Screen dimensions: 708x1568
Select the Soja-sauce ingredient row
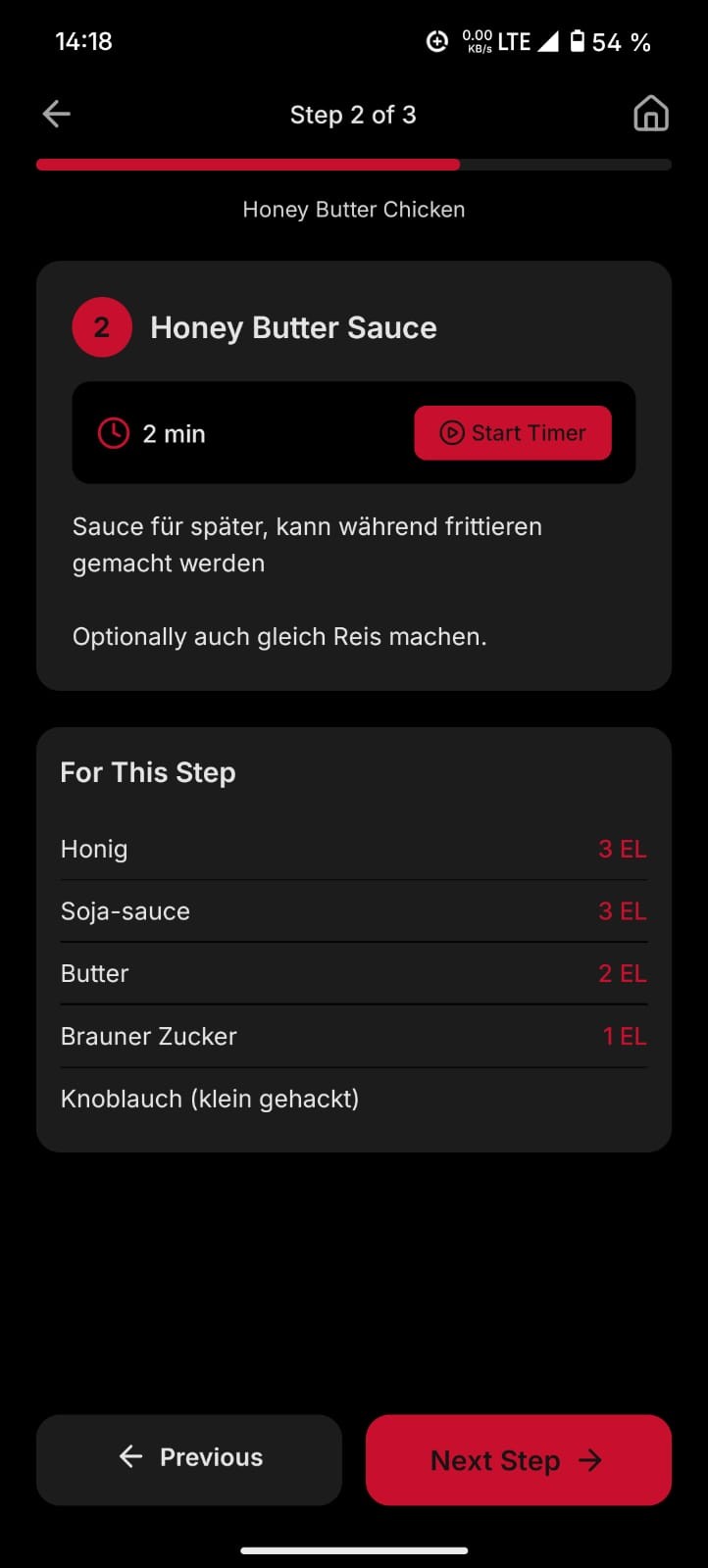tap(353, 911)
